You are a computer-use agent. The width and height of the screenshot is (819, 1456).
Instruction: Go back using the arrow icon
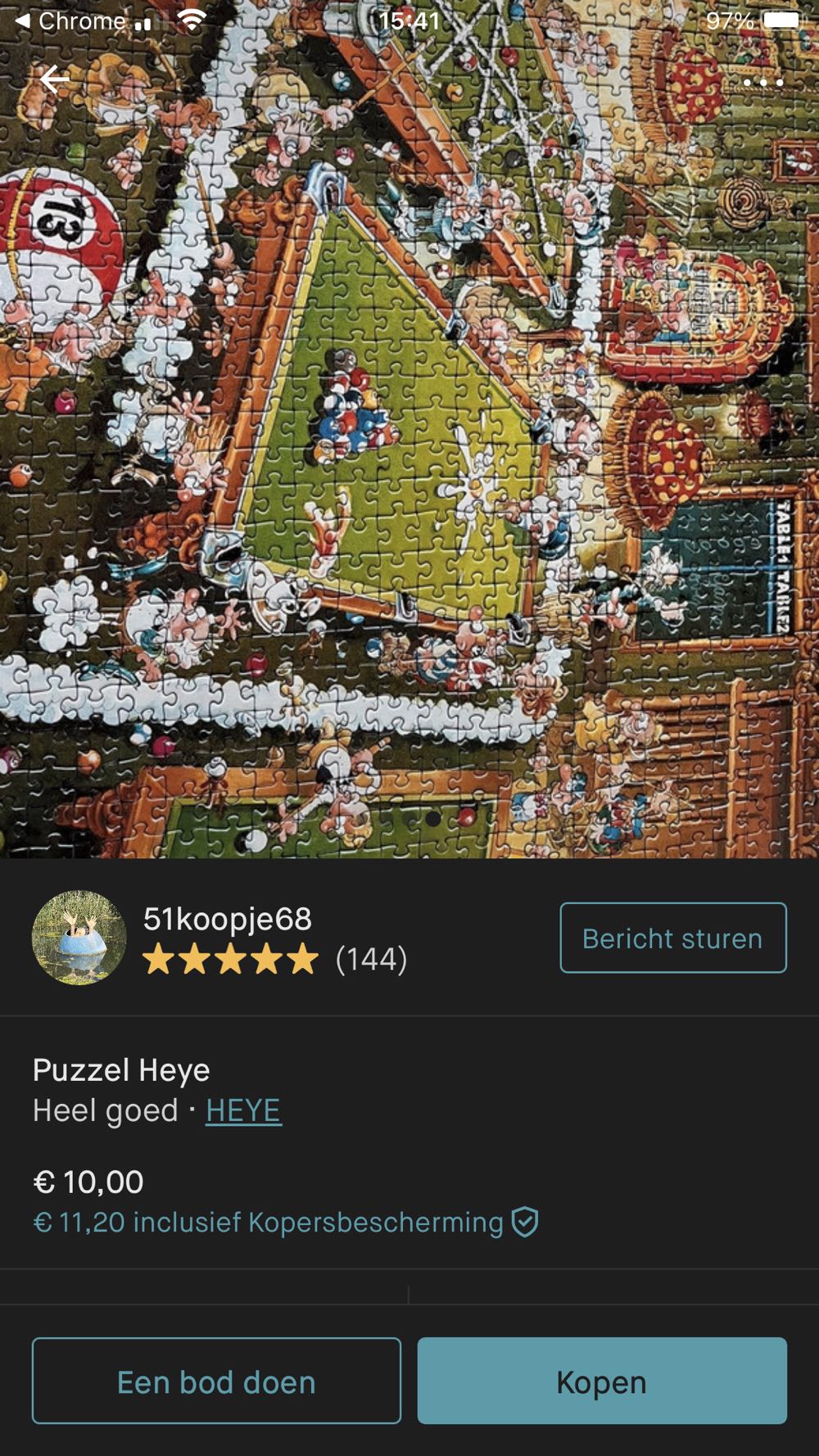click(x=55, y=79)
